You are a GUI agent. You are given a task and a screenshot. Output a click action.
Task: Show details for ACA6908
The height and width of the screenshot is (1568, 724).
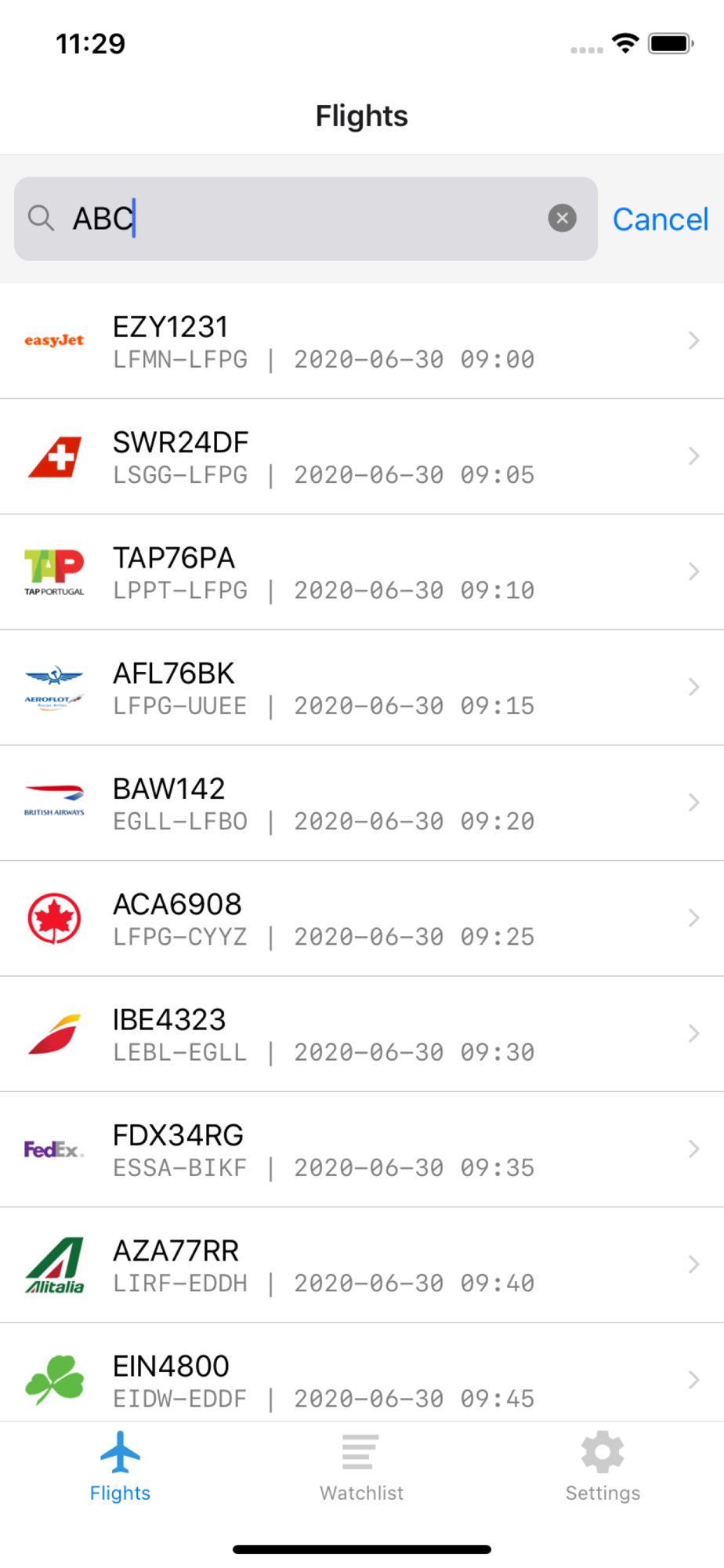coord(362,919)
